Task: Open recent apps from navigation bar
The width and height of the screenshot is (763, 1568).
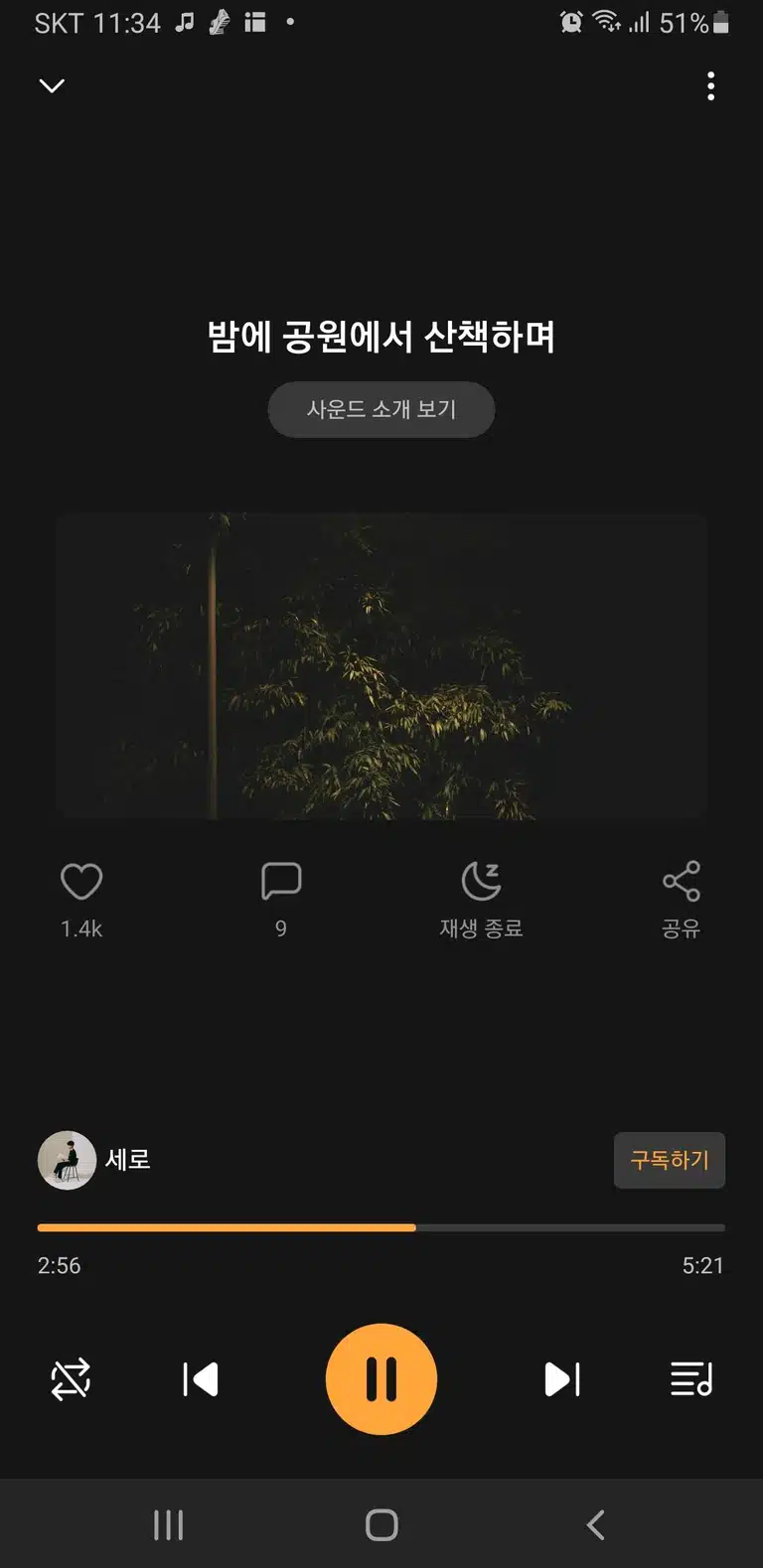Action: coord(169,1524)
